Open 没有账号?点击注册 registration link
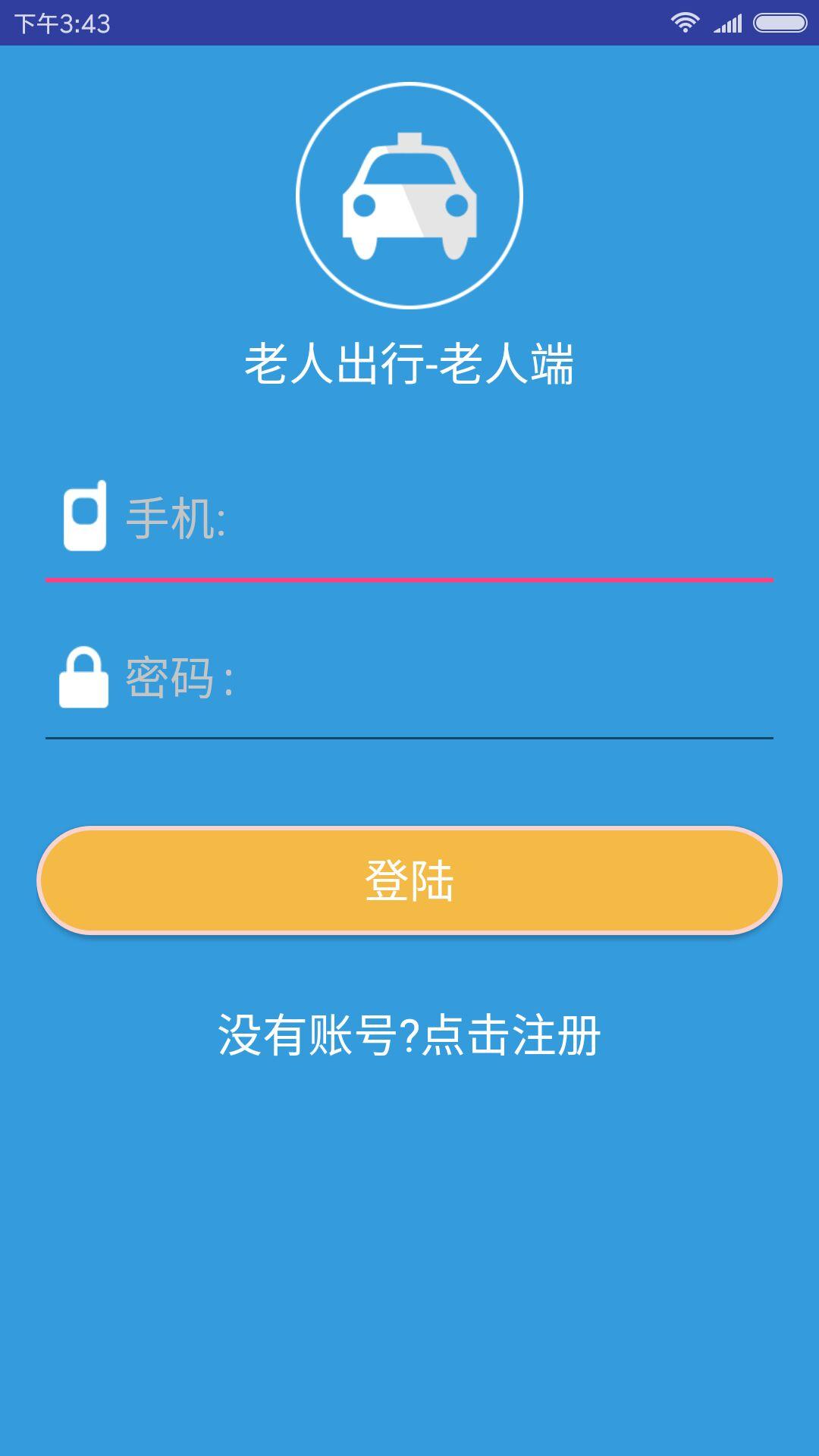 (409, 1035)
